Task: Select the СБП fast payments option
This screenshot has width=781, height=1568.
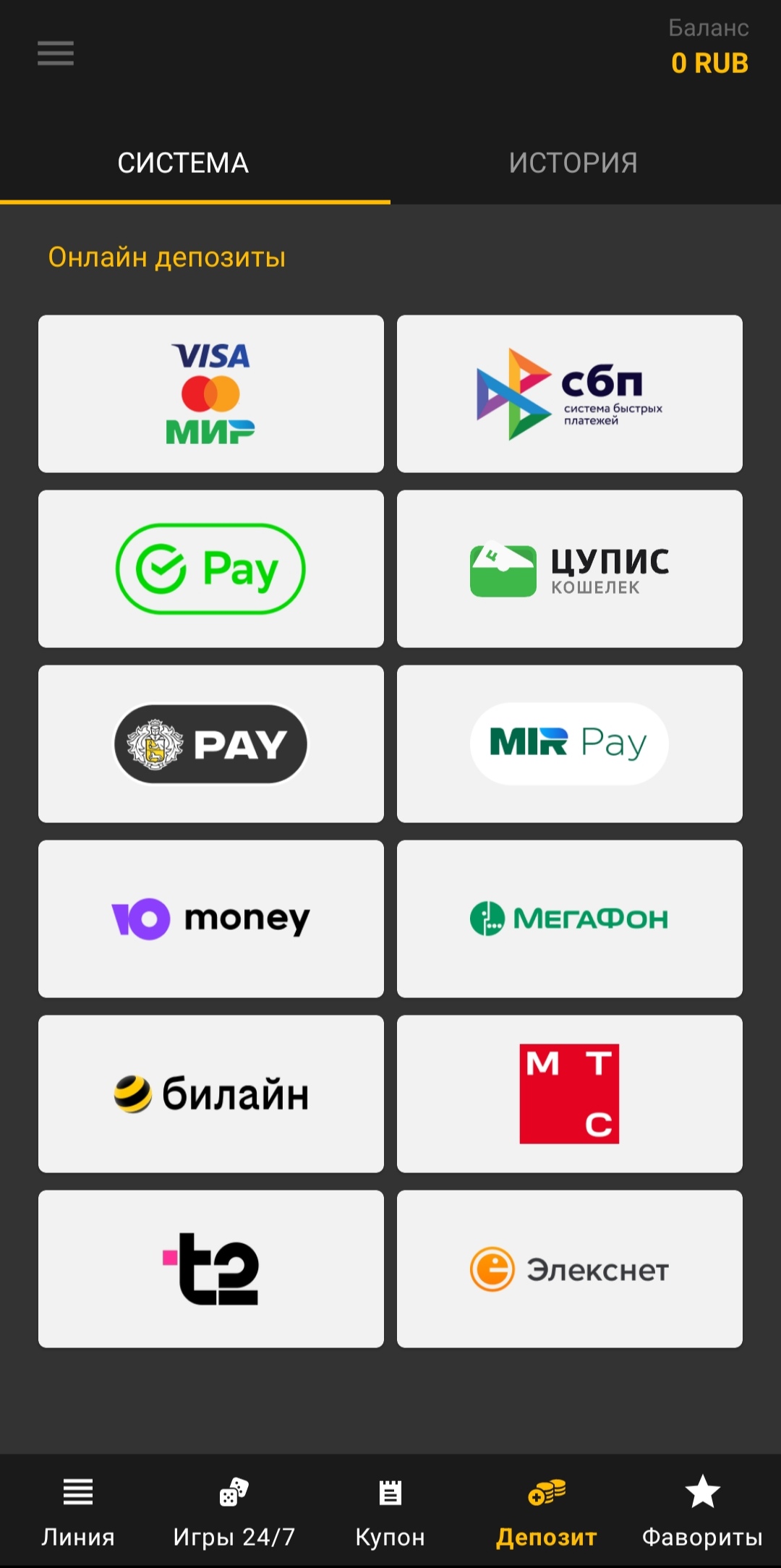Action: [570, 393]
